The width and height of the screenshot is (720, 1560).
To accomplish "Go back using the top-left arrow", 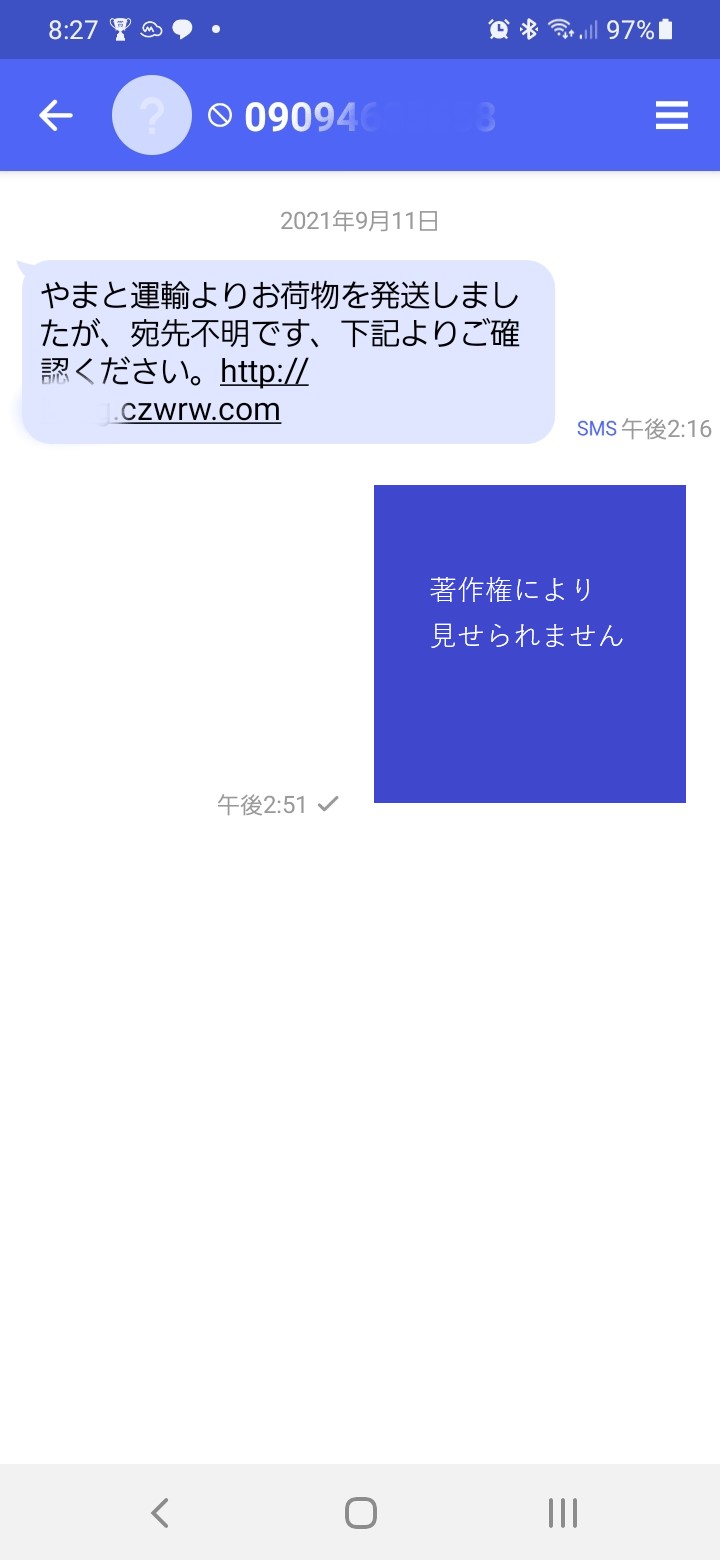I will click(x=56, y=116).
